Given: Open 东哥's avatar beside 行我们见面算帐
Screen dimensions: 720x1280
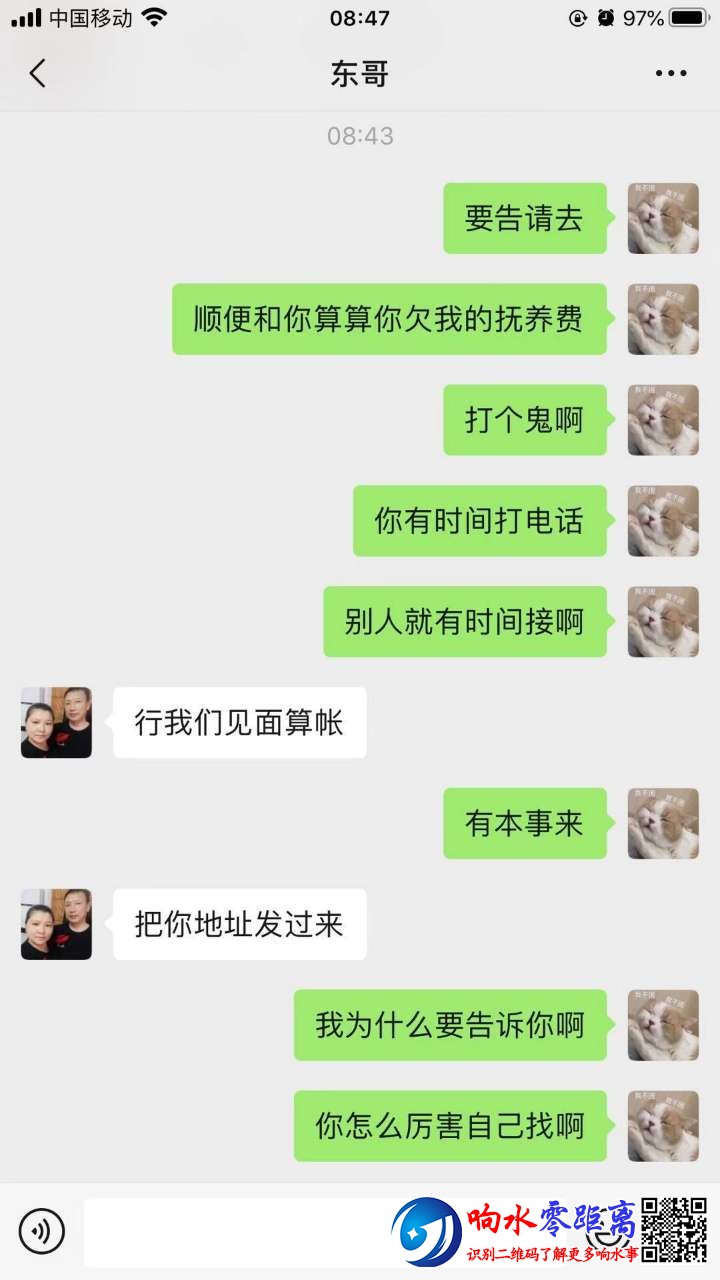Looking at the screenshot, I should pos(56,722).
